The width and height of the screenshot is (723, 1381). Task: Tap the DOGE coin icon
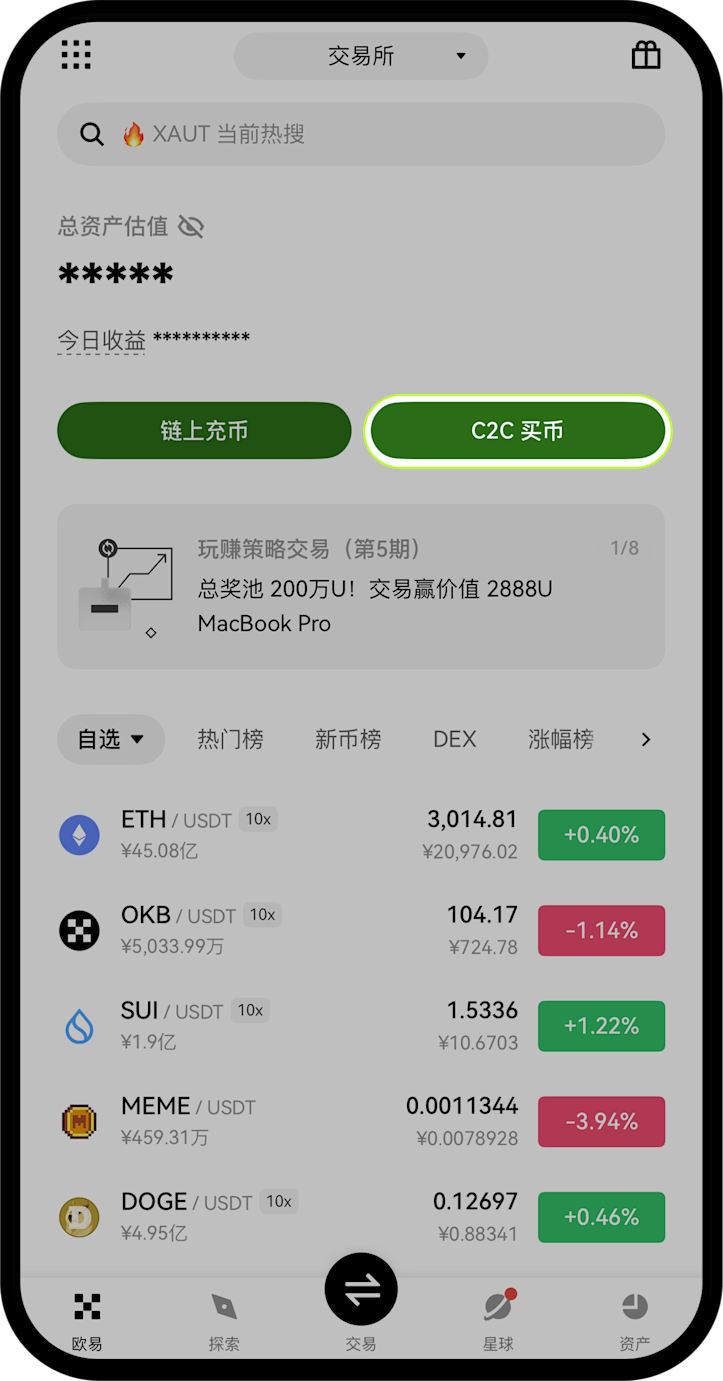[79, 1217]
